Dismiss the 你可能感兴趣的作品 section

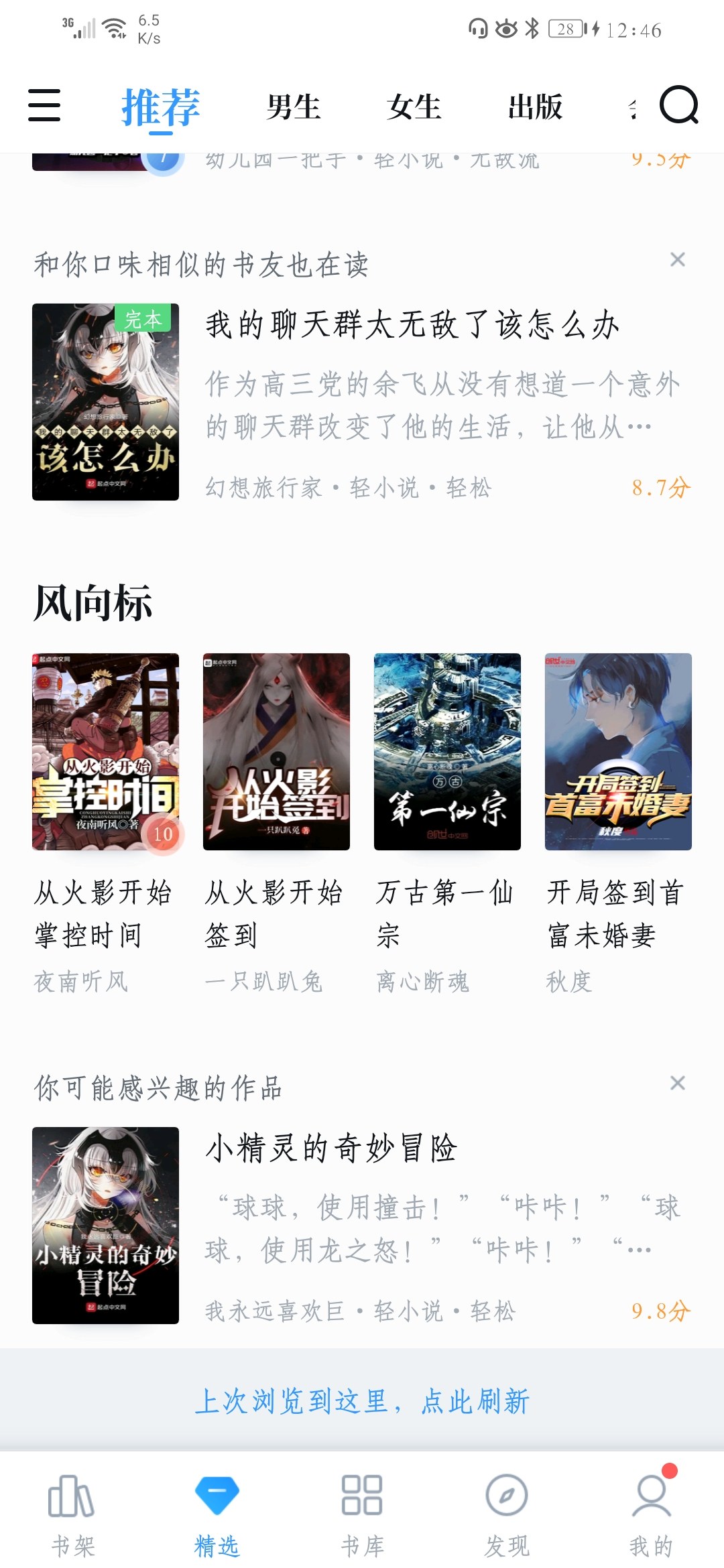(678, 1084)
